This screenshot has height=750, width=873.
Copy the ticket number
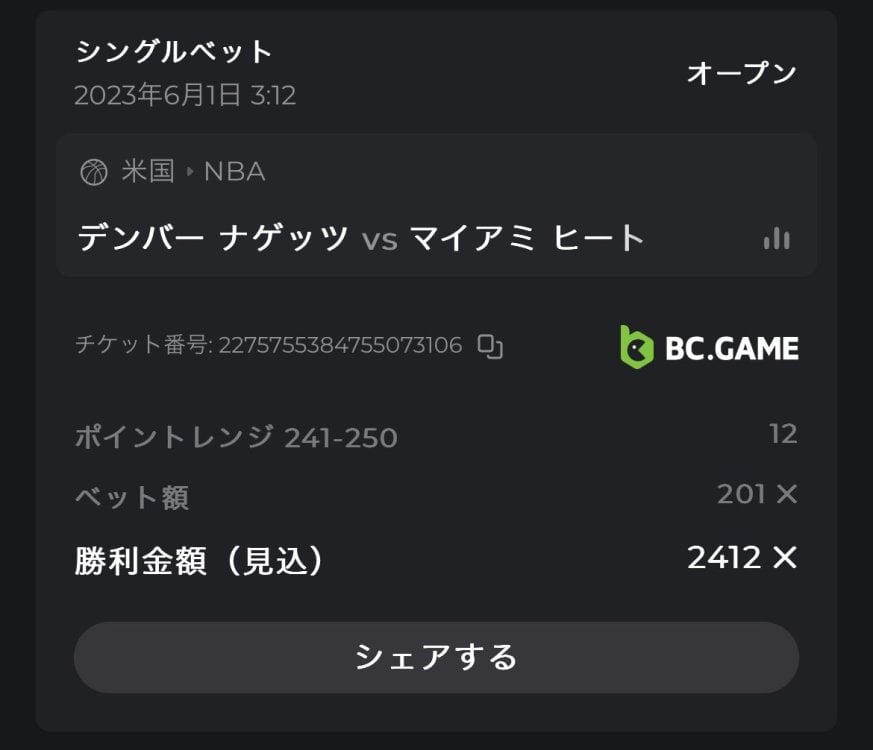click(490, 347)
